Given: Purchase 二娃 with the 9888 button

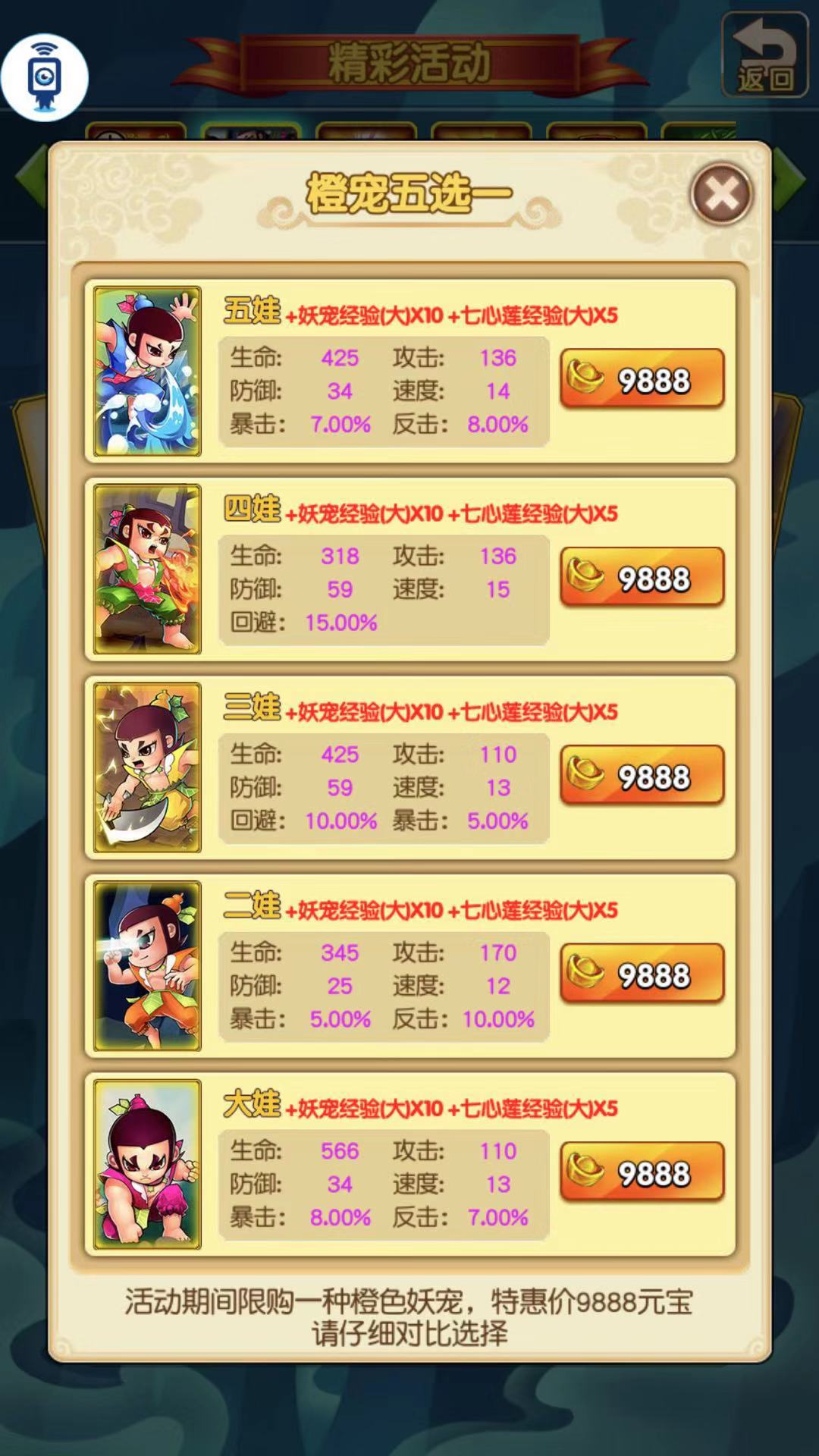Looking at the screenshot, I should [x=642, y=974].
